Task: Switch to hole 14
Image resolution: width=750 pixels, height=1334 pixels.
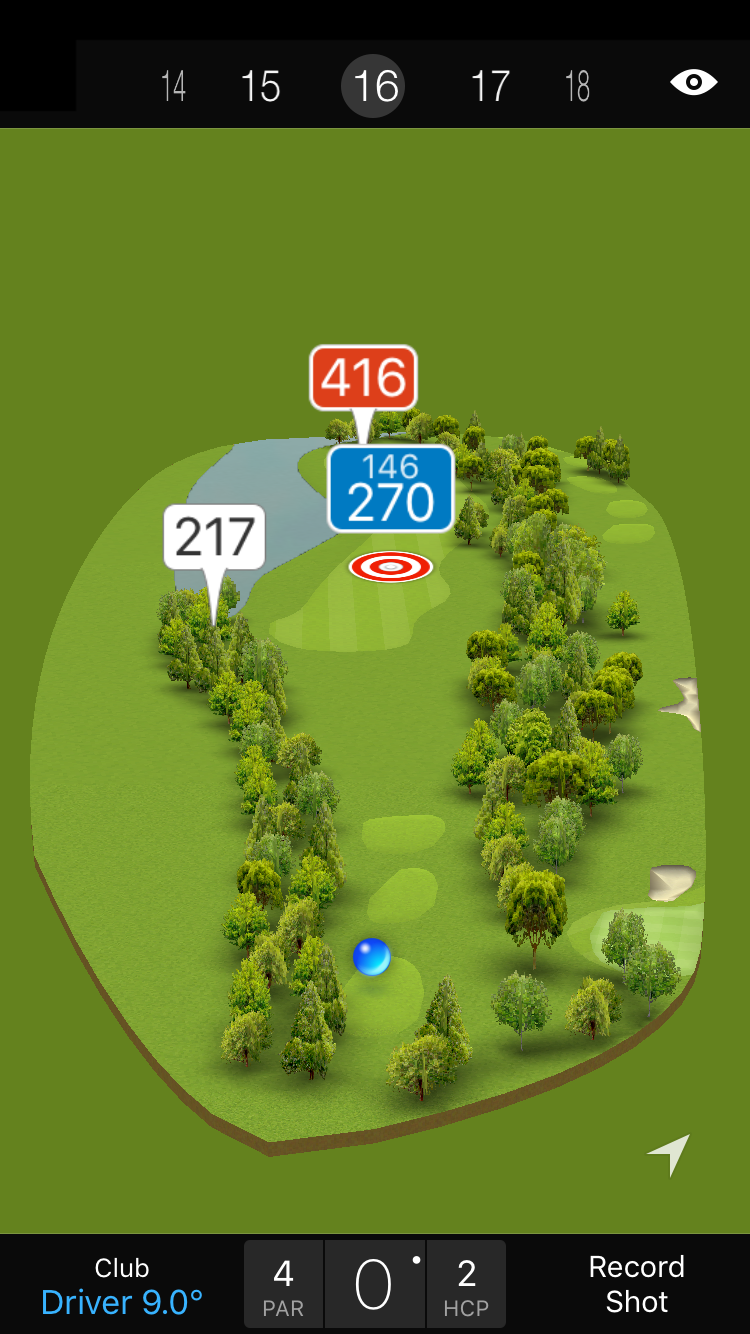Action: (x=174, y=87)
